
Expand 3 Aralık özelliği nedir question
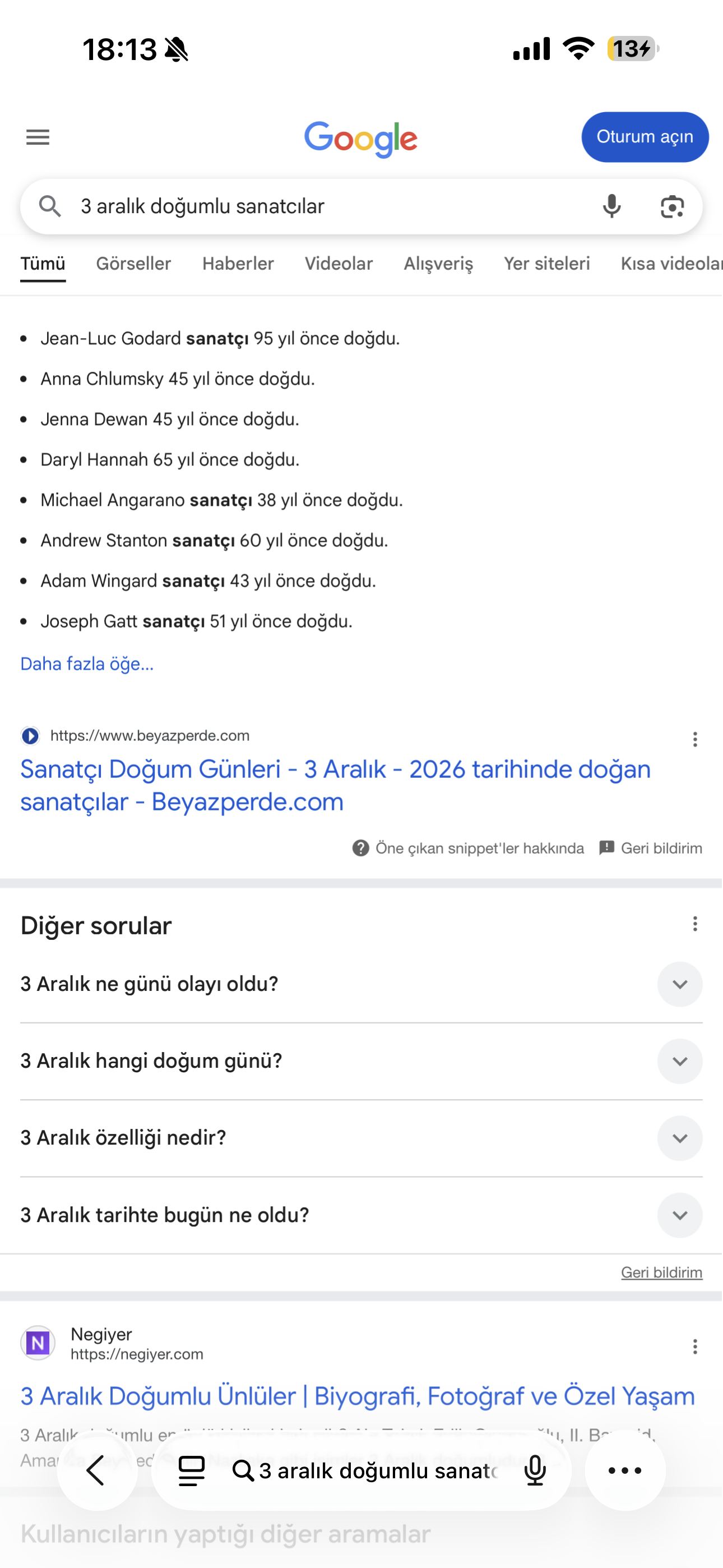[x=361, y=1138]
